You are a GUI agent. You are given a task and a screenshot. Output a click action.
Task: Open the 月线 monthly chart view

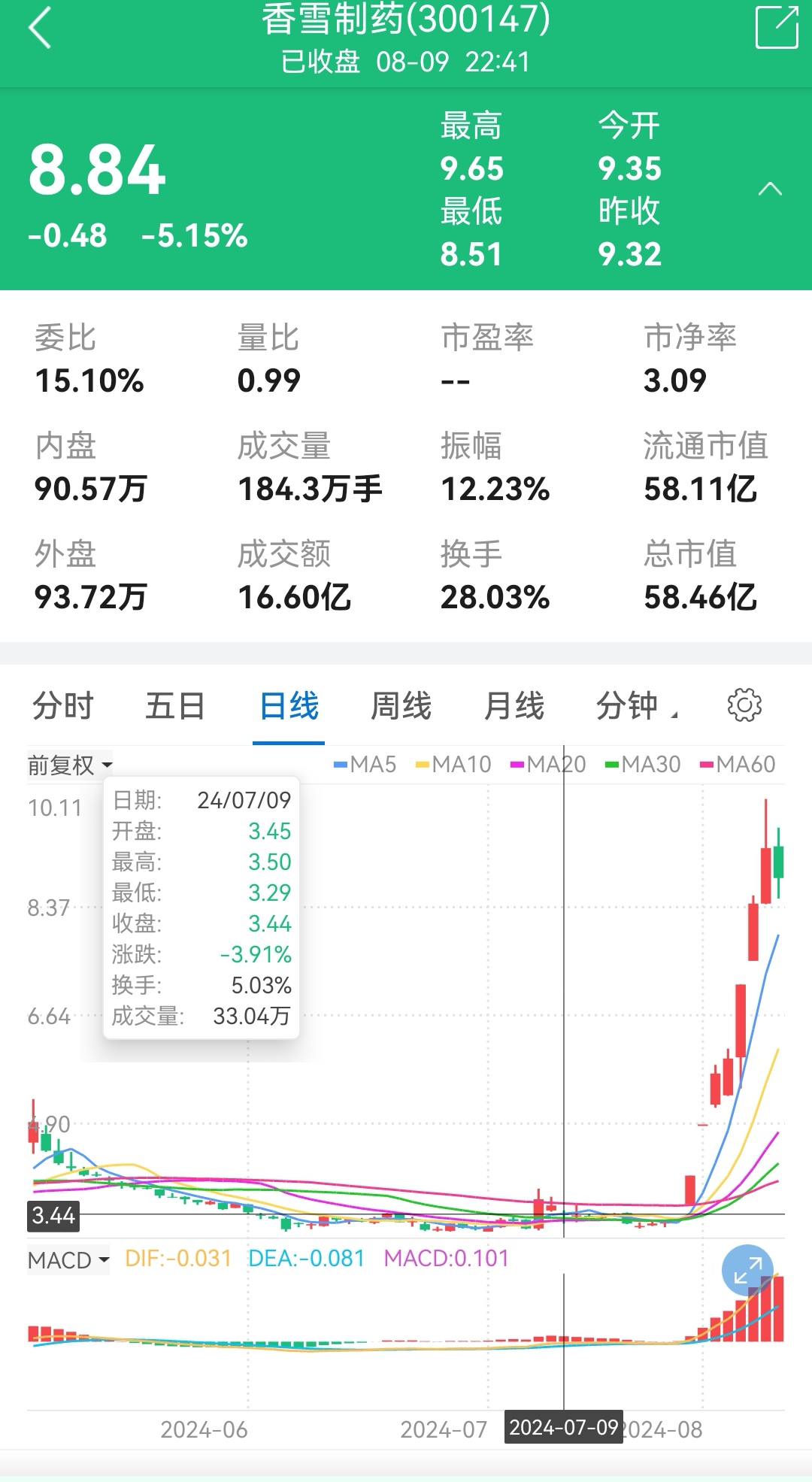tap(514, 705)
